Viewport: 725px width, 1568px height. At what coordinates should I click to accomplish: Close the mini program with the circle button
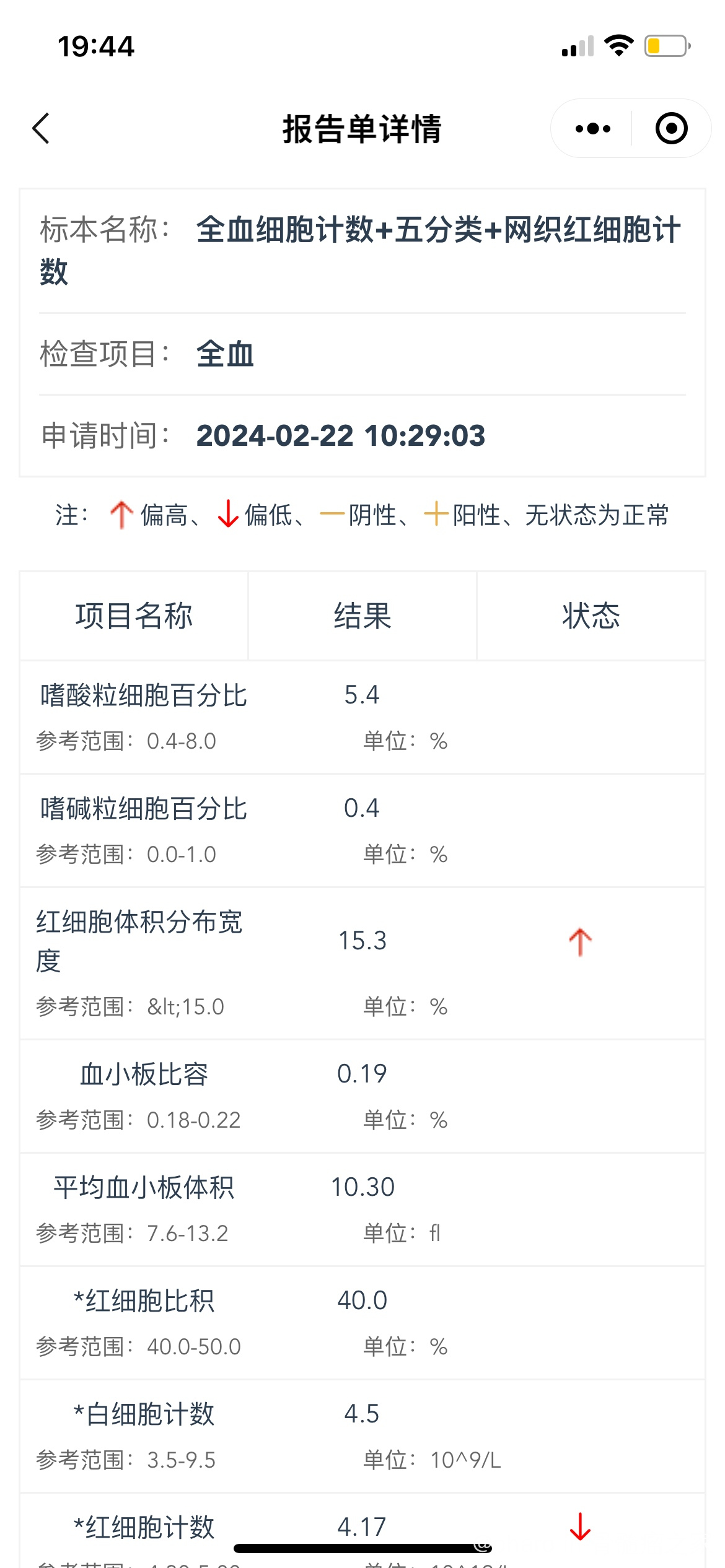pos(671,129)
